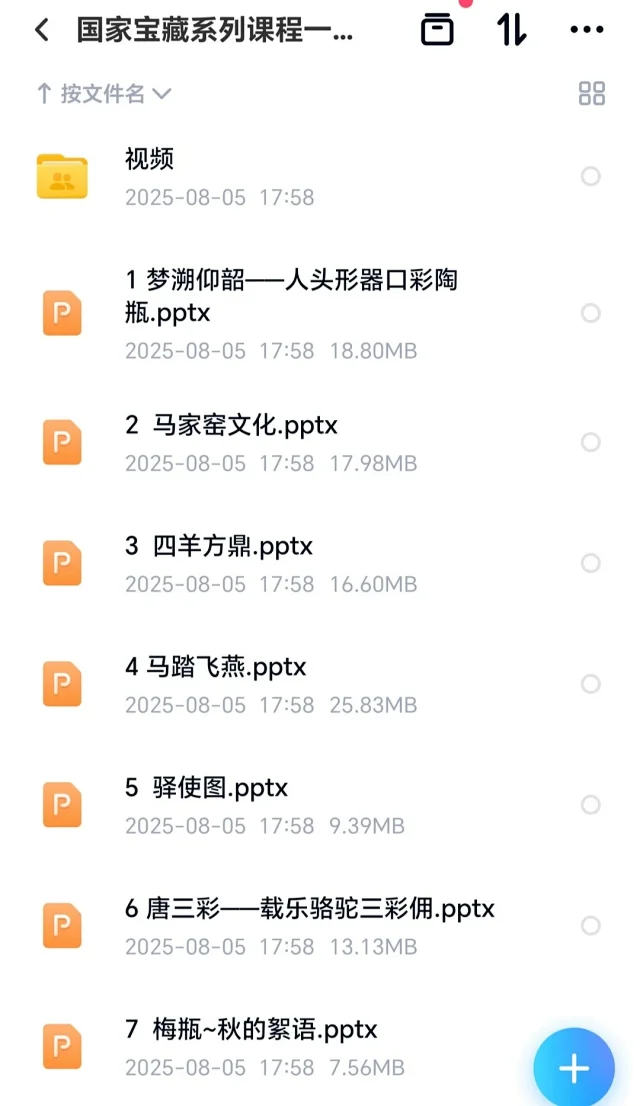Expand the 按文件名 sort dropdown
This screenshot has height=1106, width=640.
[x=104, y=93]
